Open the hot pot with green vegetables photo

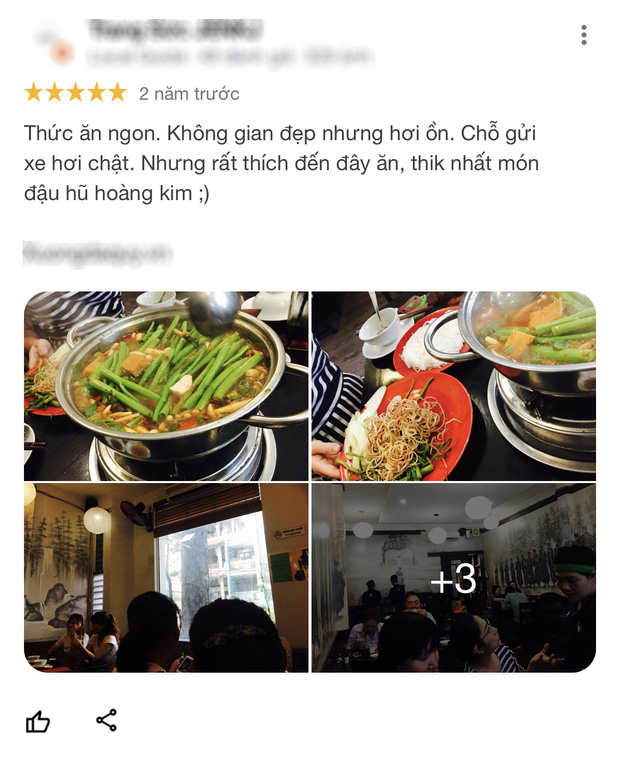click(x=166, y=386)
